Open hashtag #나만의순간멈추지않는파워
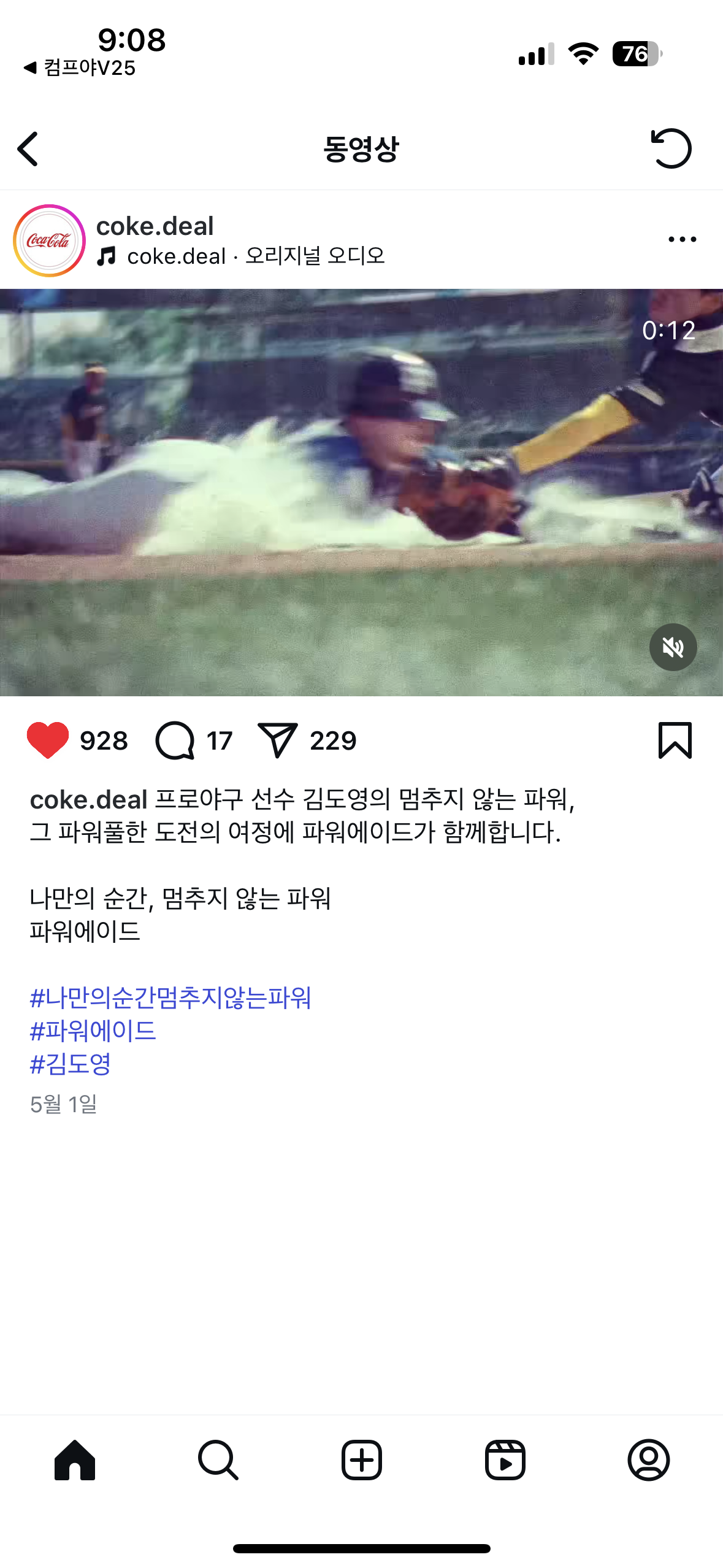Image resolution: width=723 pixels, height=1568 pixels. coord(170,998)
